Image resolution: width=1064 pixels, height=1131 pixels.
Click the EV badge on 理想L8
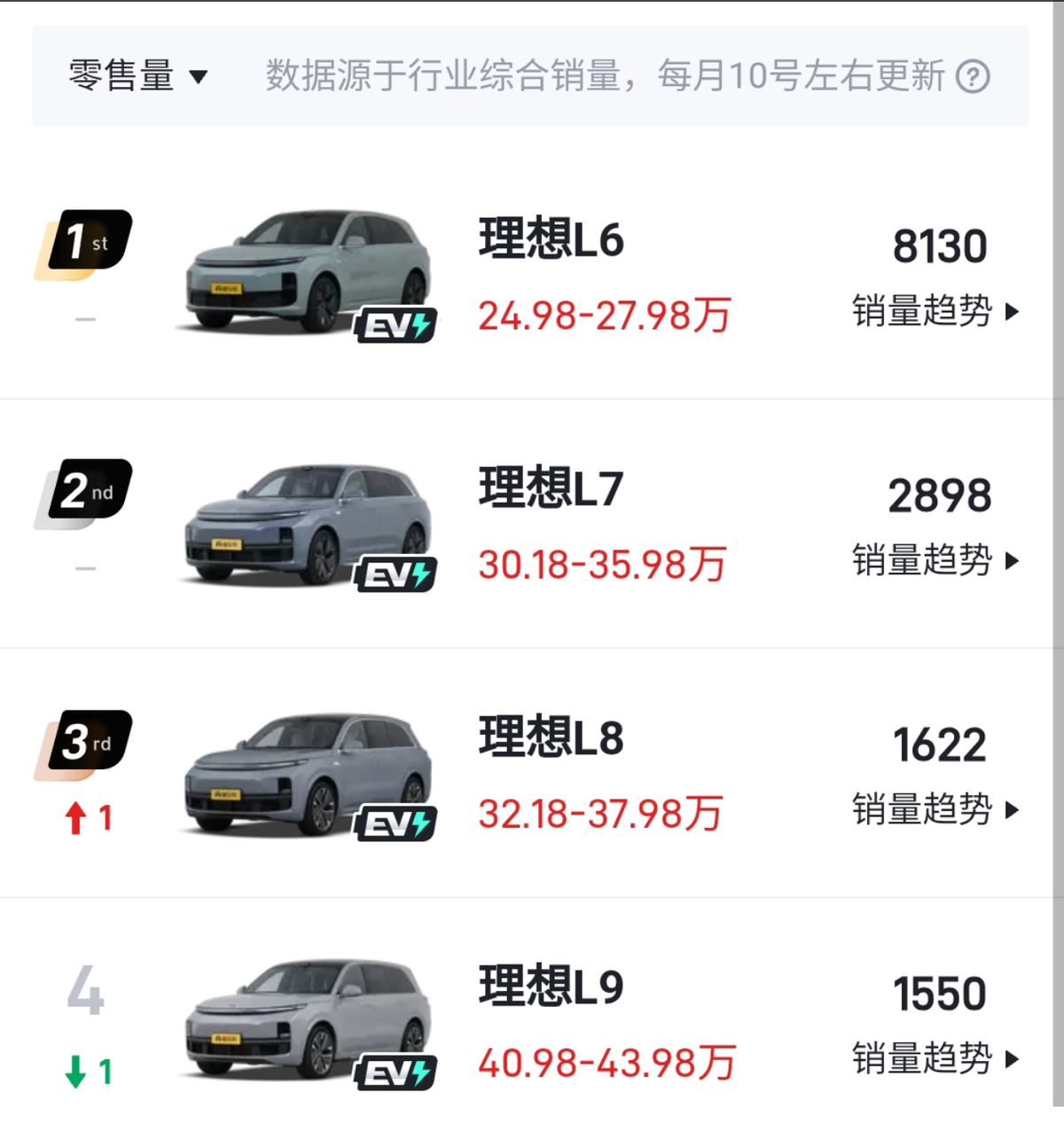(x=397, y=823)
